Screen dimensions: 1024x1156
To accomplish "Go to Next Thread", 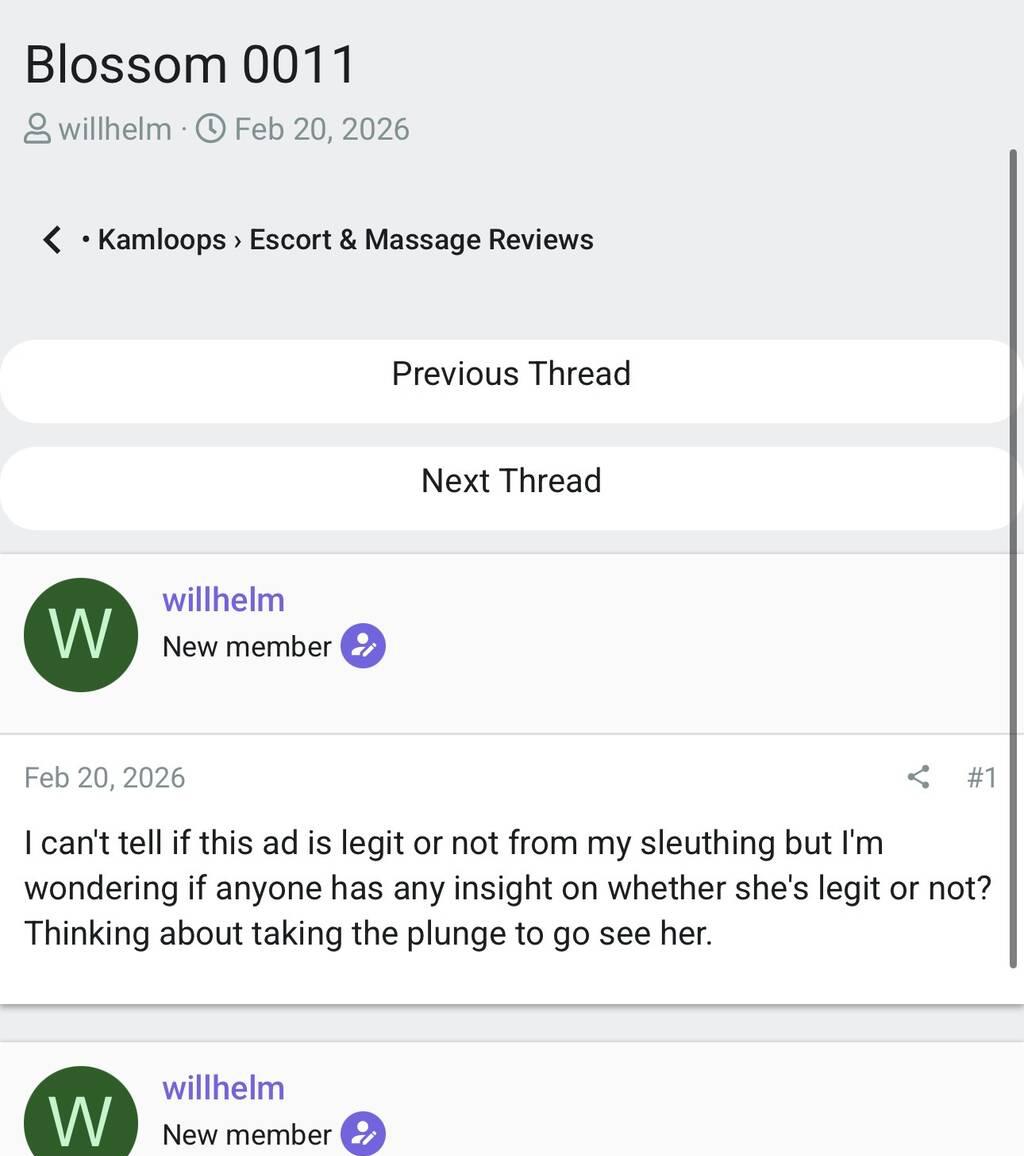I will (511, 481).
